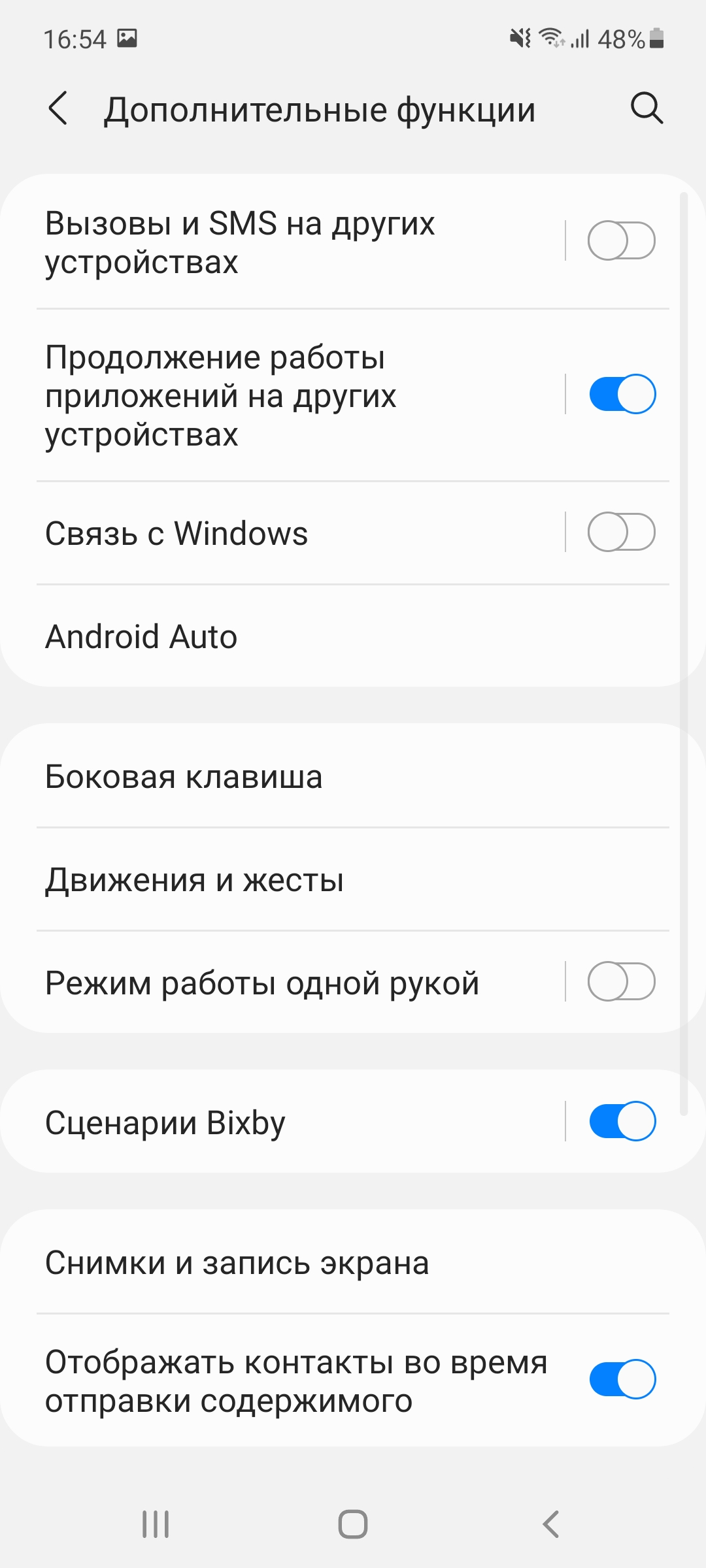The image size is (706, 1568).
Task: Open recent apps from navigation bar
Action: pyautogui.click(x=156, y=1524)
